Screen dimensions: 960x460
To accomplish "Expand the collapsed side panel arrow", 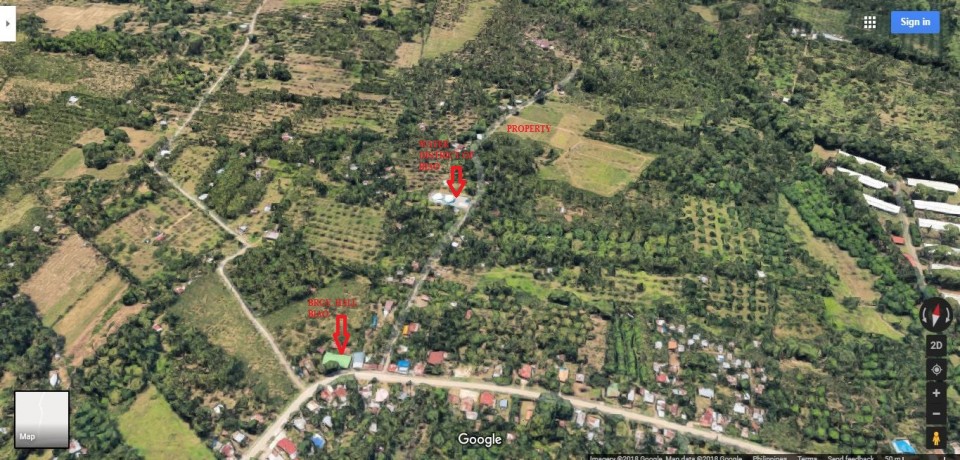I will pos(7,22).
